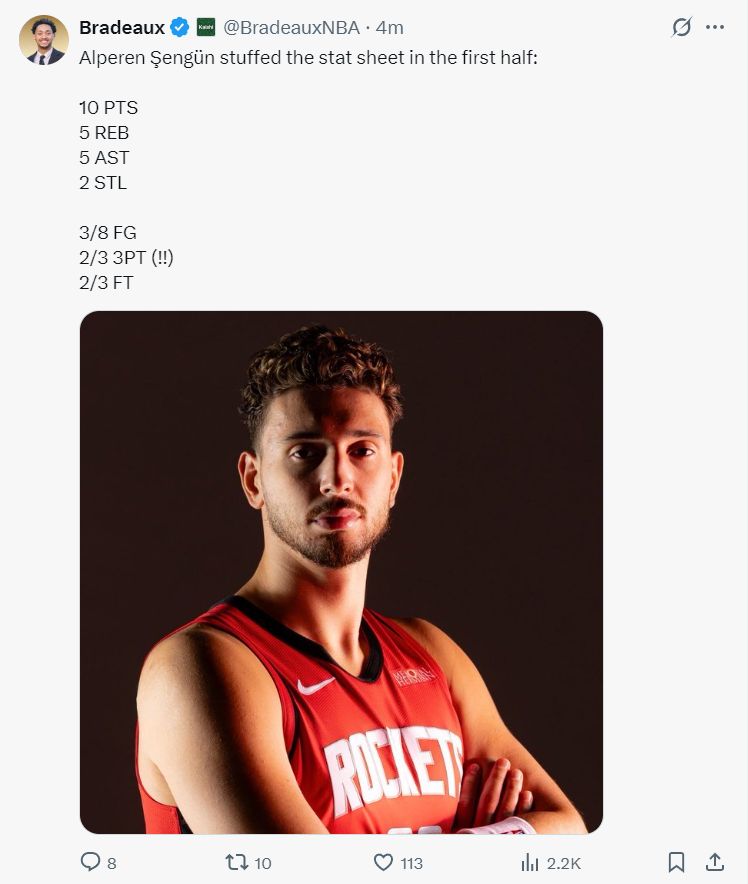Open the Rockets player photo

pos(341,572)
